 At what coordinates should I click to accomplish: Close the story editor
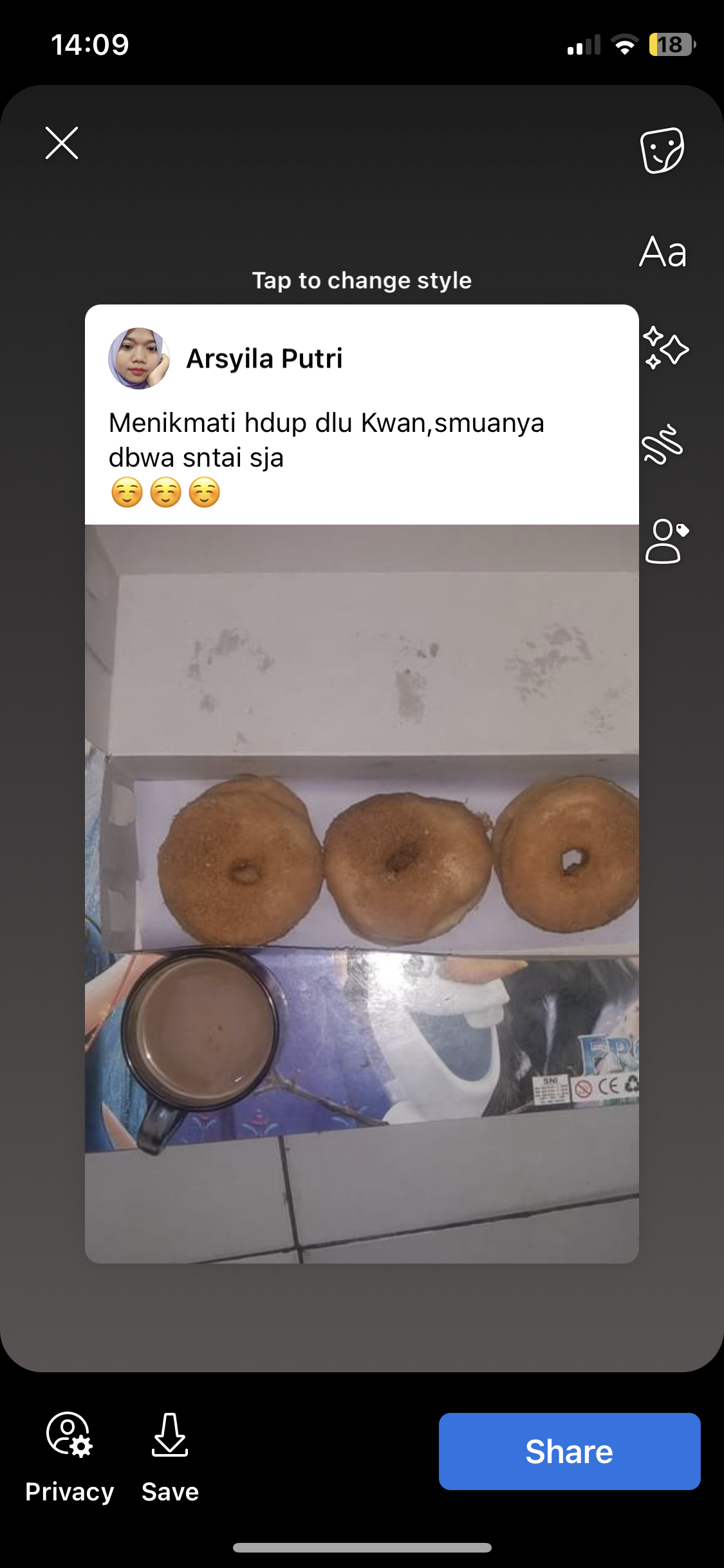click(x=62, y=143)
